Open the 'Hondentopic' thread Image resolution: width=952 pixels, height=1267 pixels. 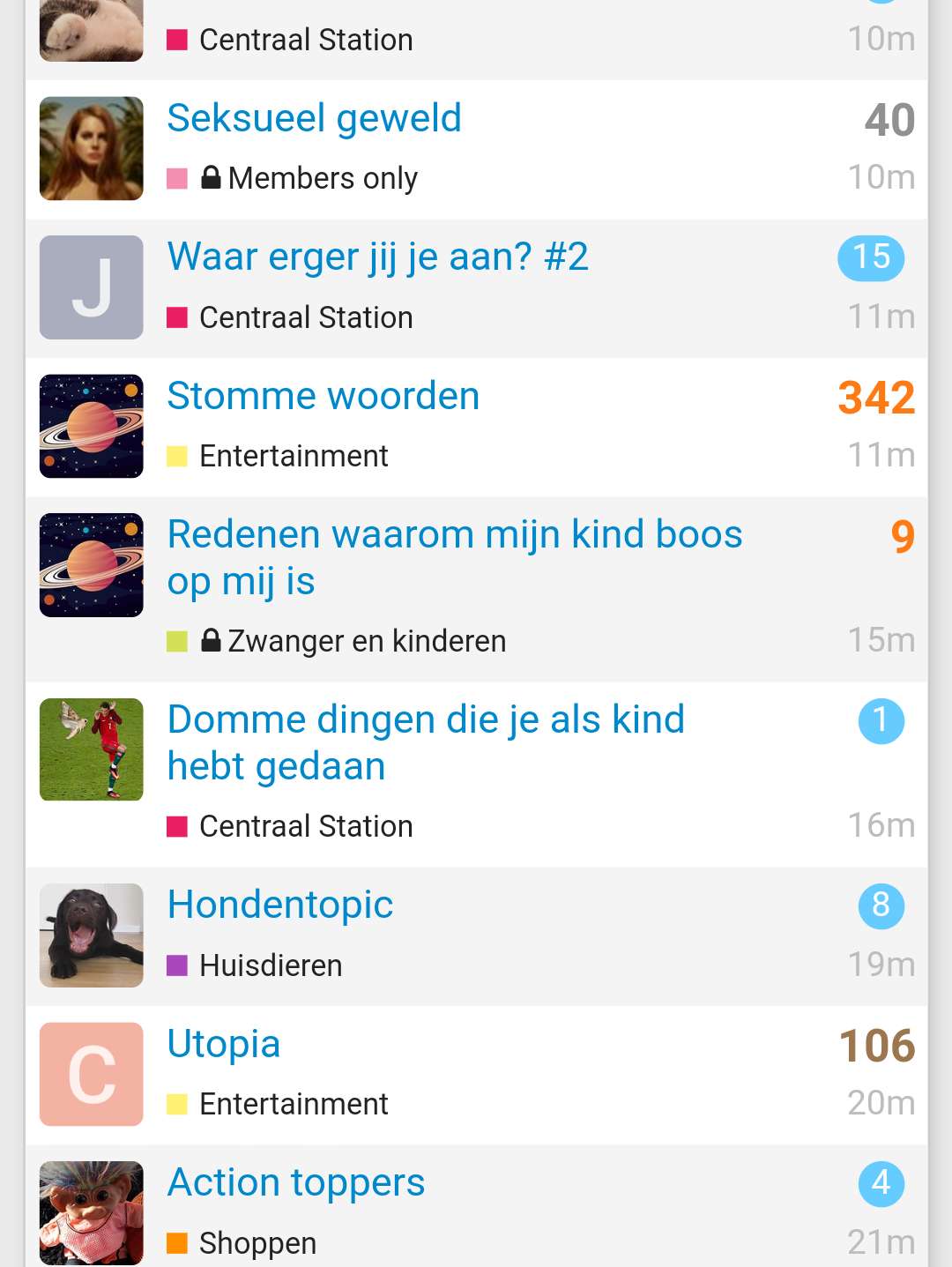click(280, 905)
